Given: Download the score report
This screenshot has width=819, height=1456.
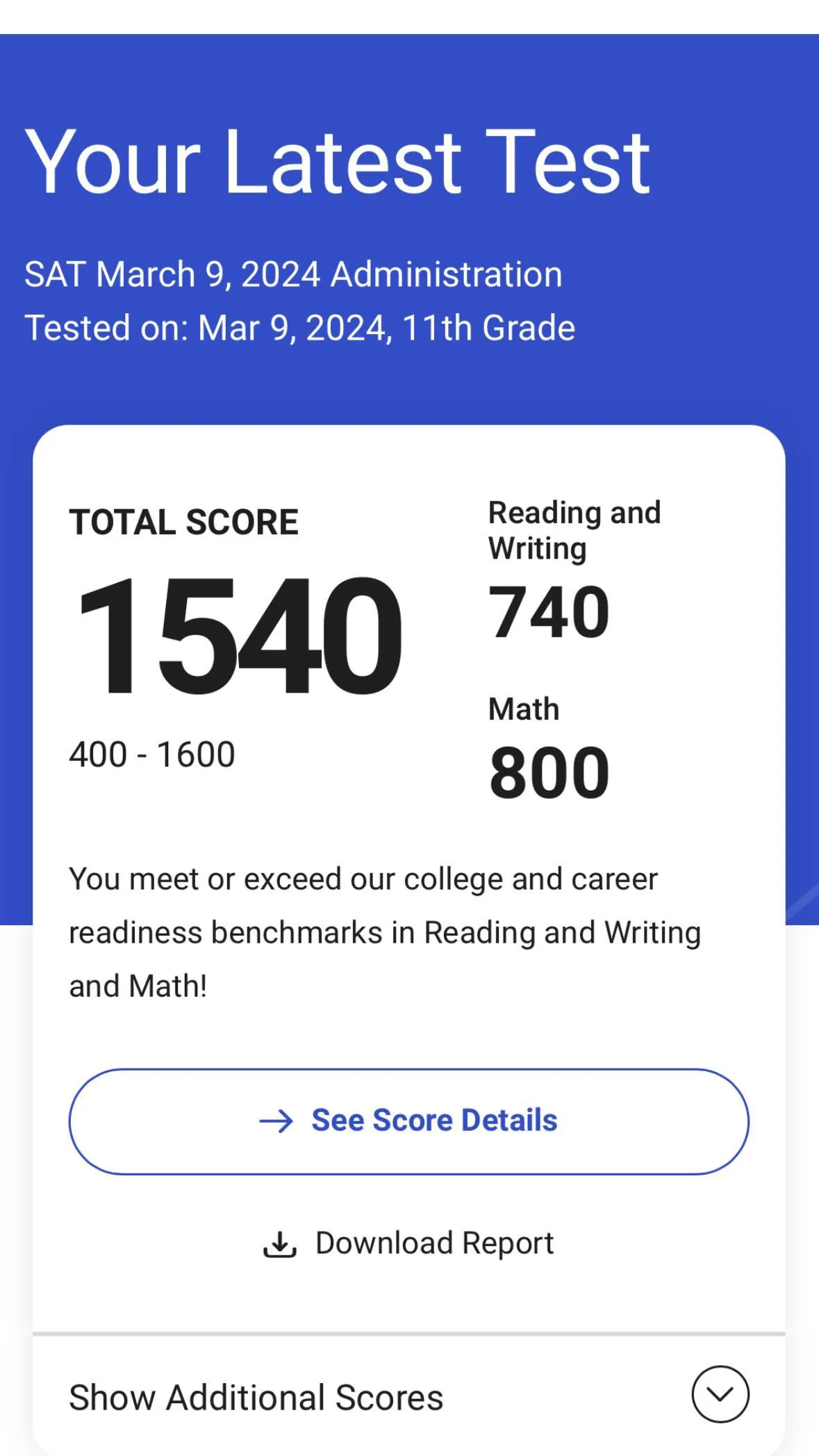Looking at the screenshot, I should pos(408,1243).
